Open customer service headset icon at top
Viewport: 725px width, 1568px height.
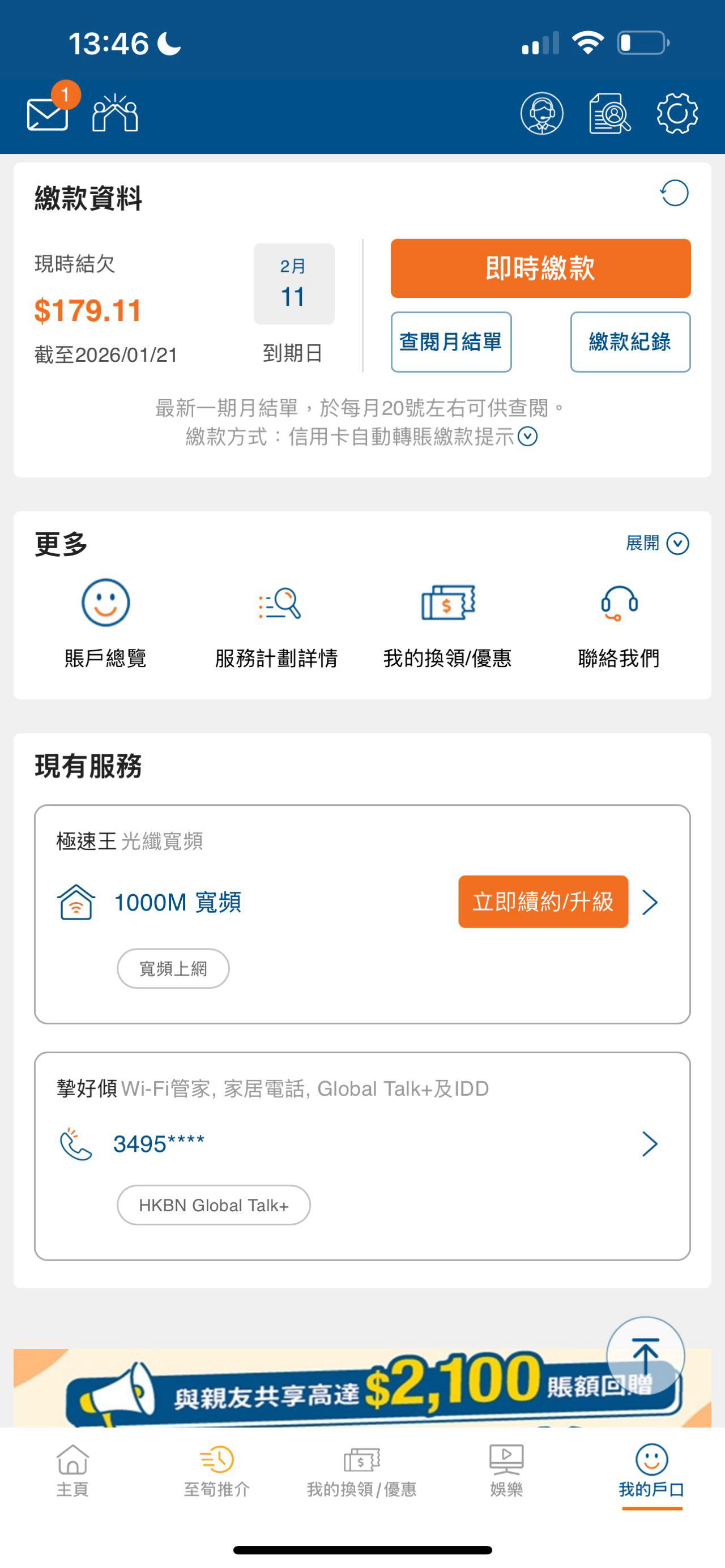(544, 113)
